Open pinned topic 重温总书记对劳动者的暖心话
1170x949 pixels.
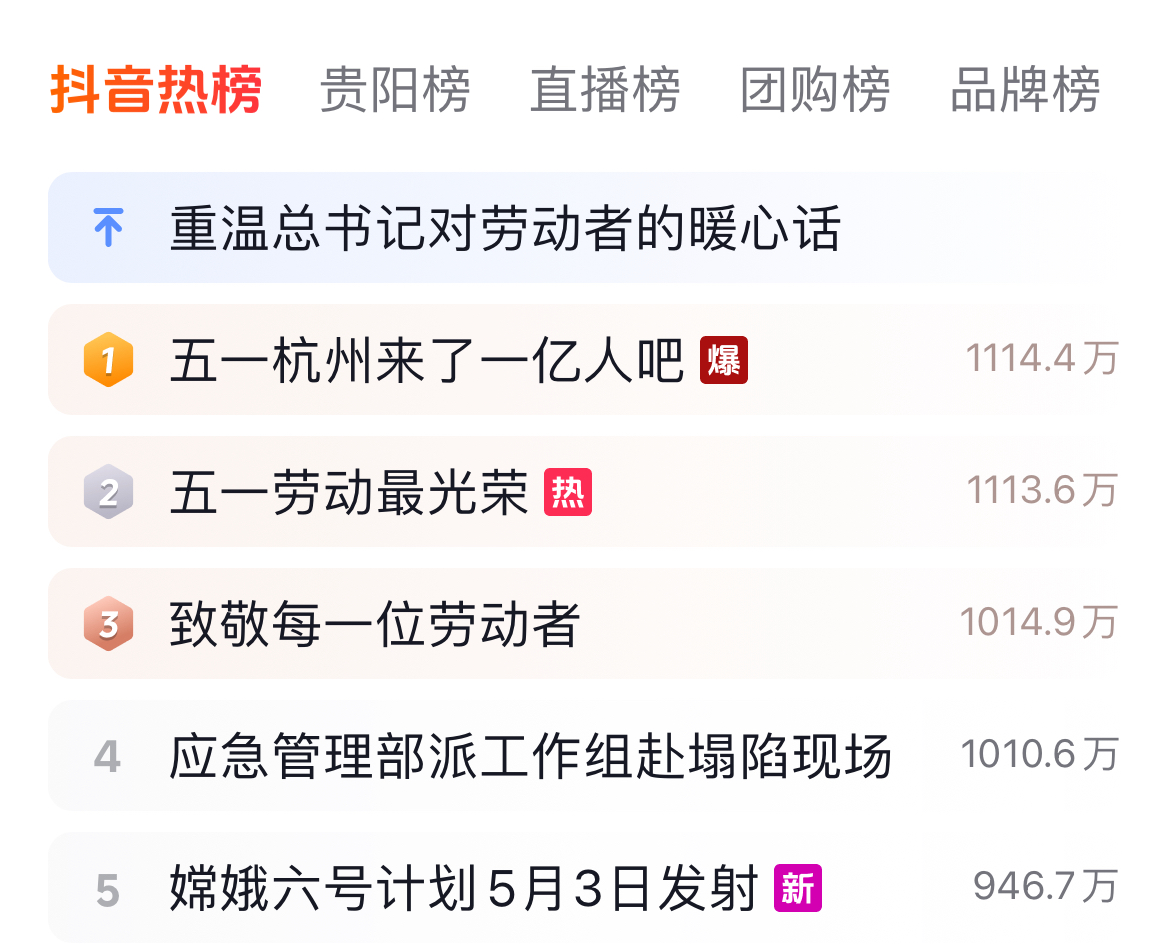pos(584,228)
